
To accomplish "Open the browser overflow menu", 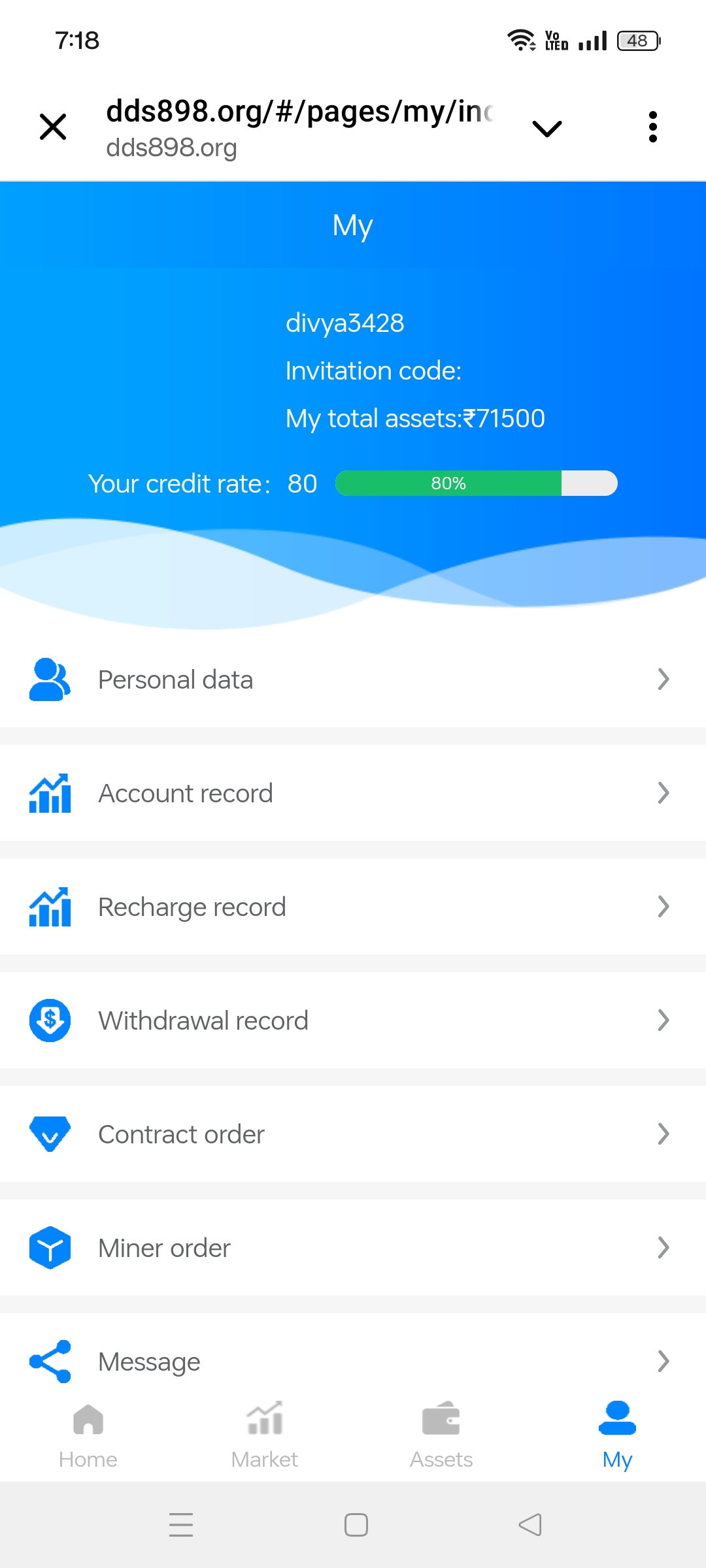I will (652, 127).
